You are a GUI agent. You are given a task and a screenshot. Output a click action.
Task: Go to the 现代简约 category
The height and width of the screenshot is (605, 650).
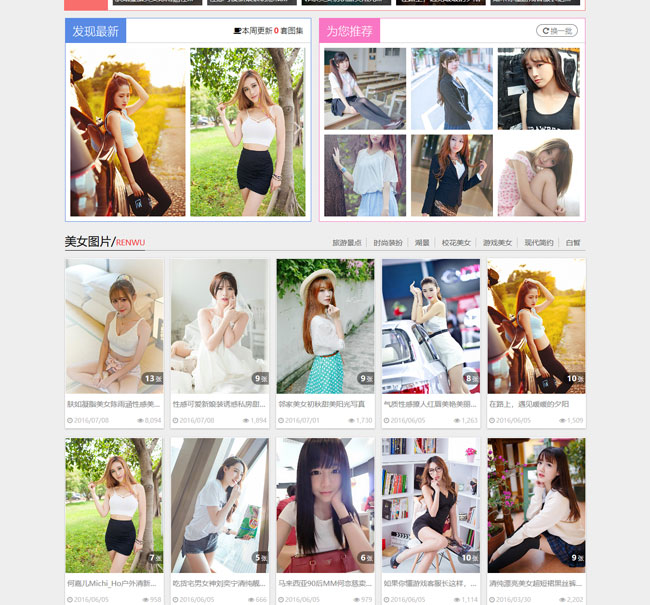[539, 243]
